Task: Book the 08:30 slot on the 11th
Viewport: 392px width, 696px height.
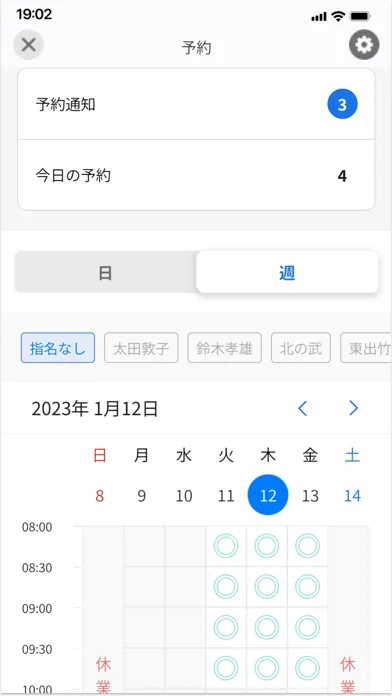Action: click(226, 586)
